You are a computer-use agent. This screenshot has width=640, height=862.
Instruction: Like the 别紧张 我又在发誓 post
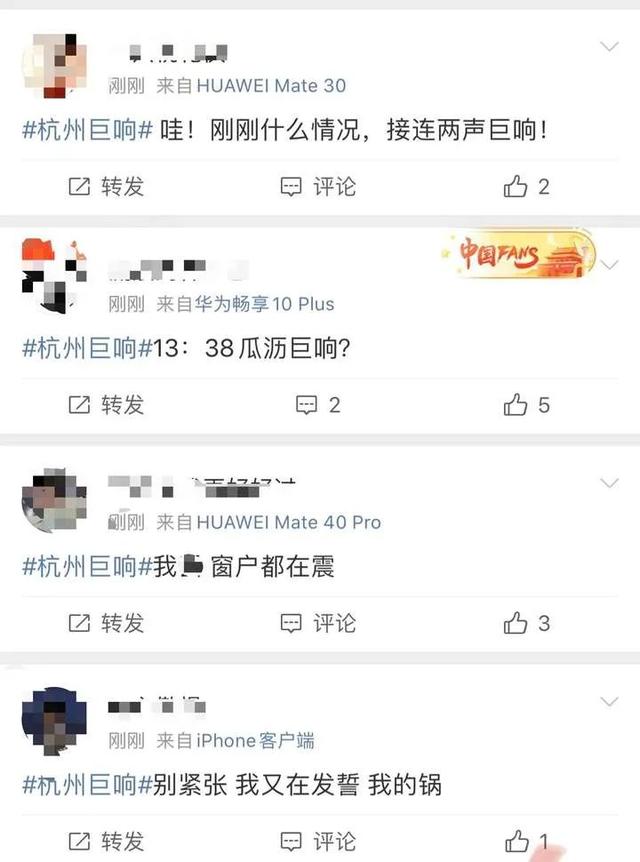coord(526,841)
